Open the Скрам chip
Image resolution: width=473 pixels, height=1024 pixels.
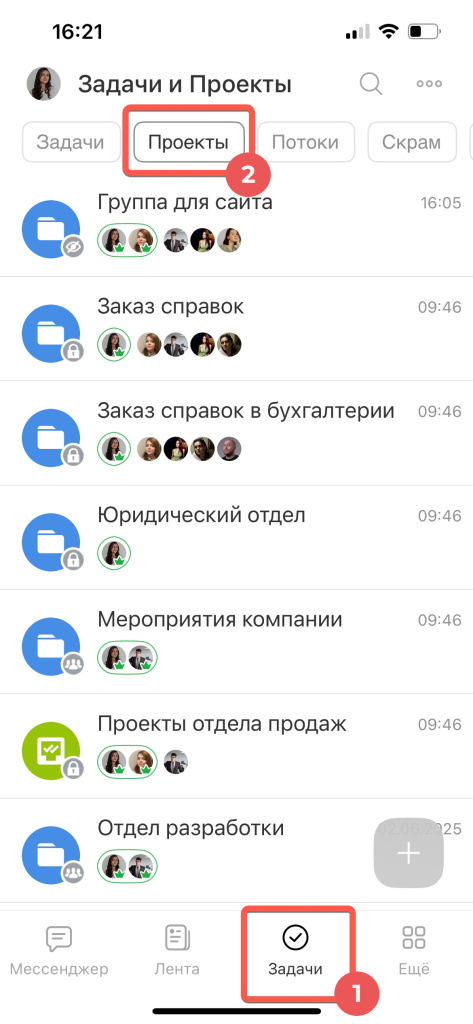click(x=413, y=142)
